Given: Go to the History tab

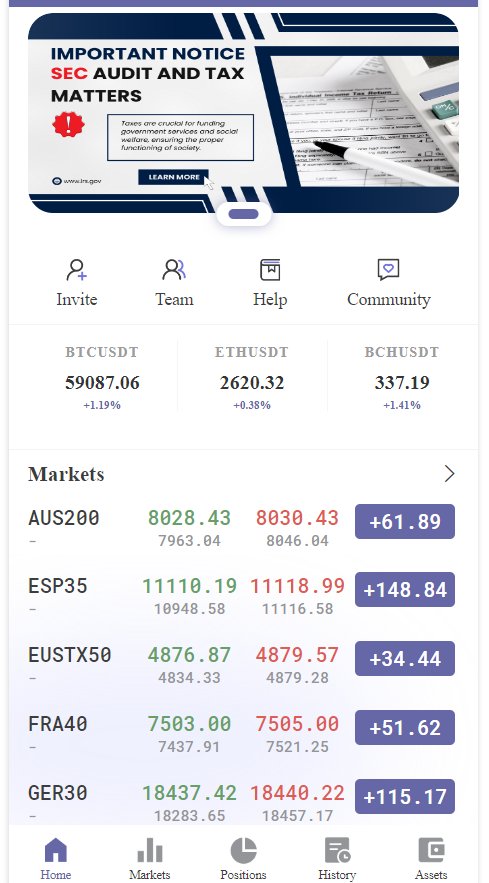Looking at the screenshot, I should pos(337,858).
